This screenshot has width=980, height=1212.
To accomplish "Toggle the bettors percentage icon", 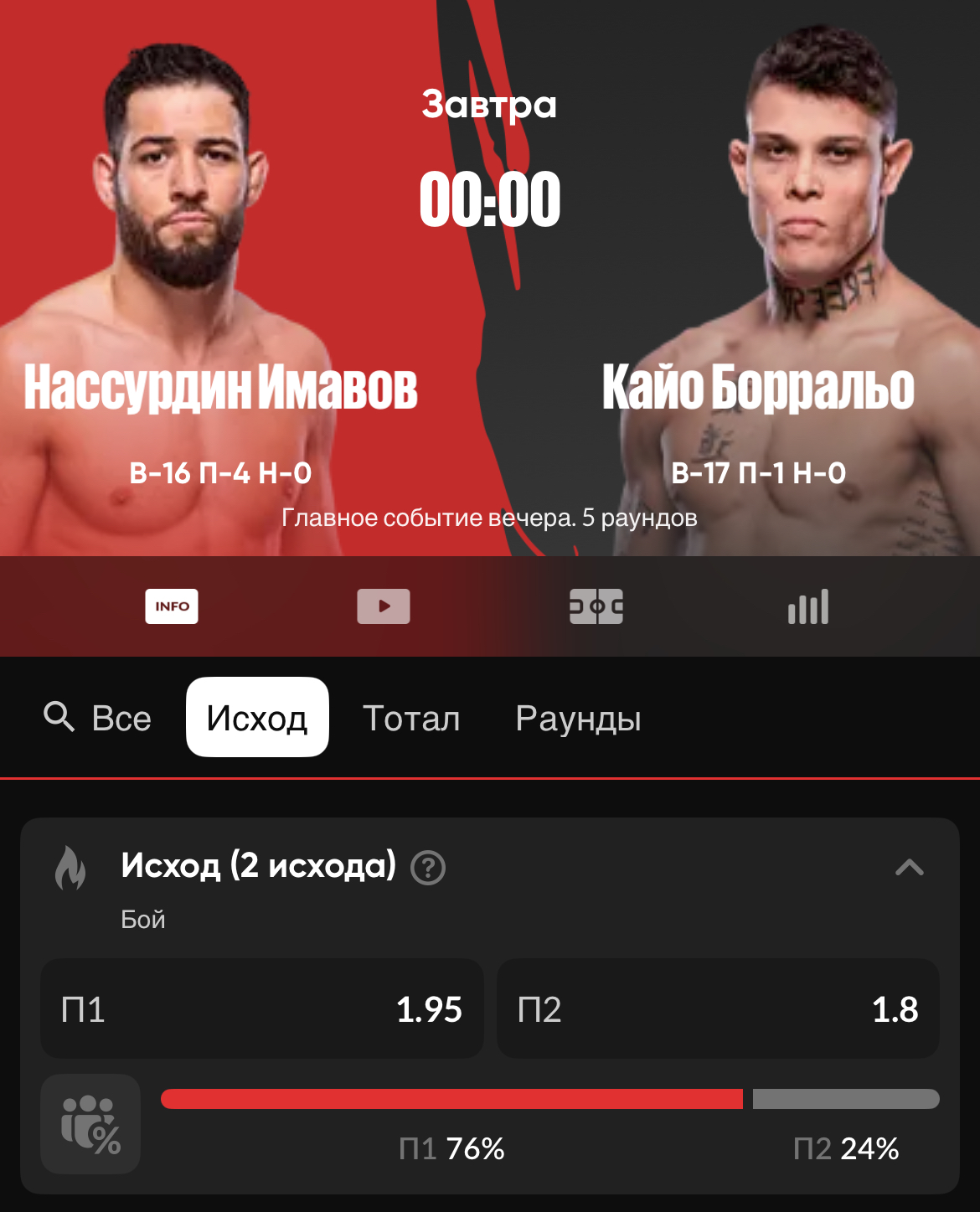I will point(90,1124).
